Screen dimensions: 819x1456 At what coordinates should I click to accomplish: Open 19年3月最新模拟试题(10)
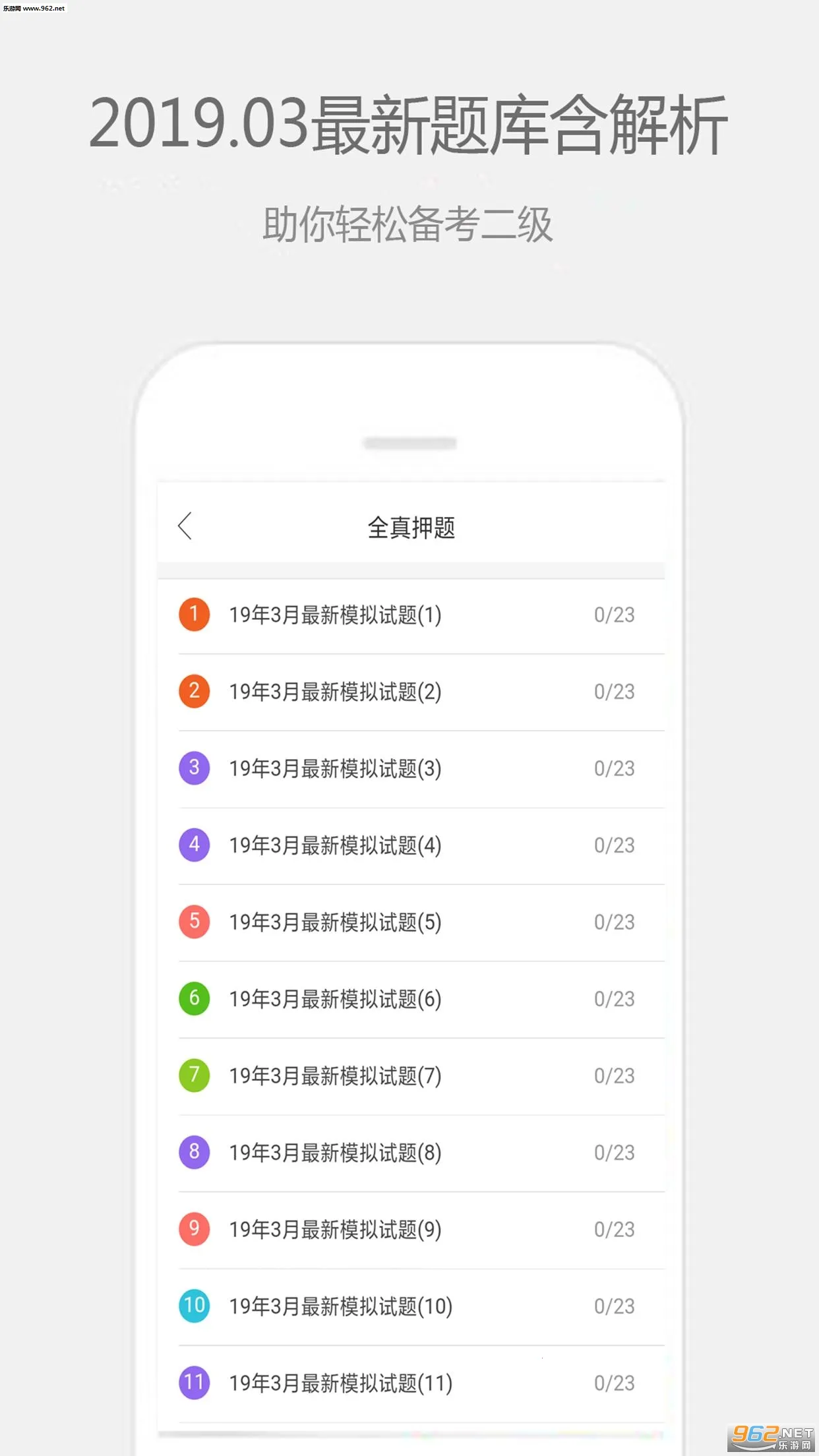pyautogui.click(x=340, y=1306)
